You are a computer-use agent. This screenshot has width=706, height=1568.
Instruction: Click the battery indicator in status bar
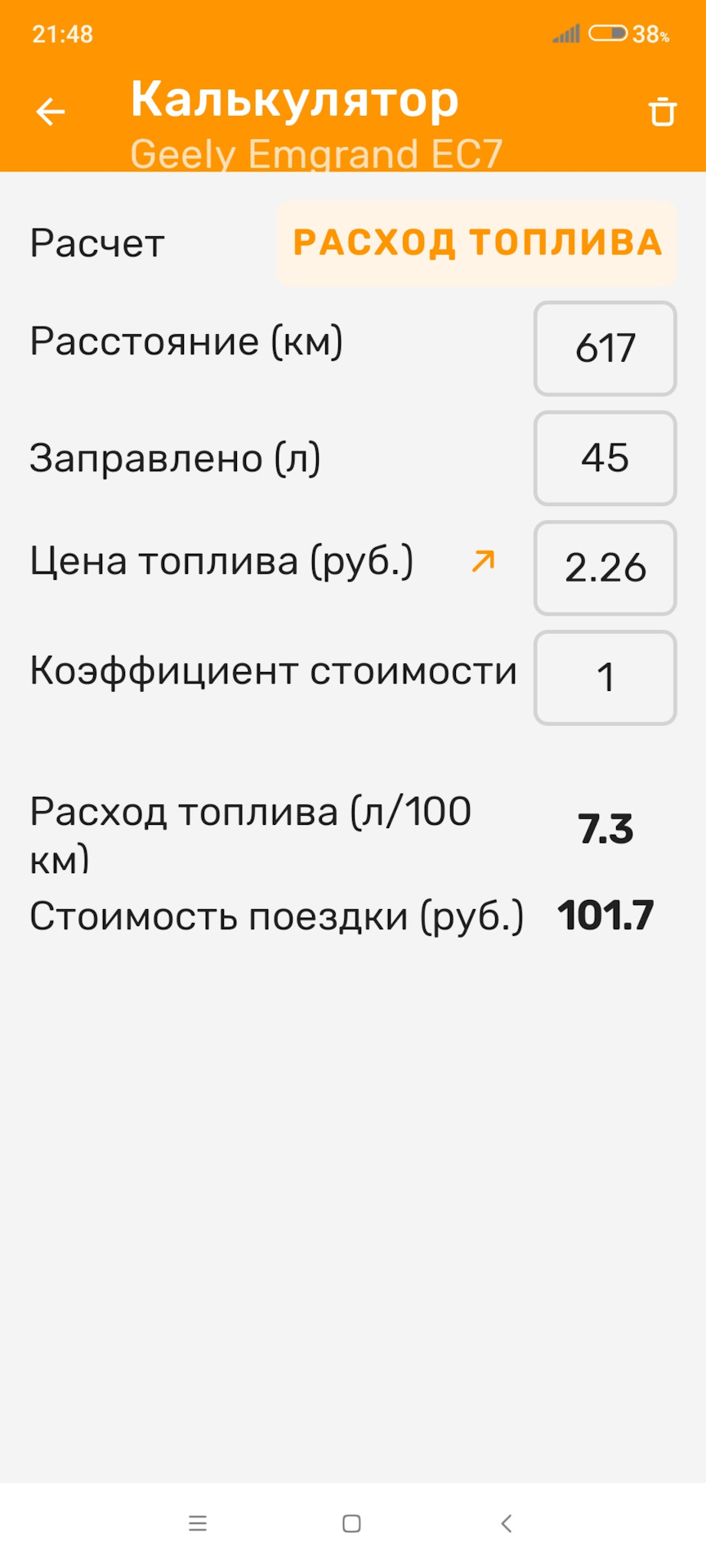pos(609,33)
